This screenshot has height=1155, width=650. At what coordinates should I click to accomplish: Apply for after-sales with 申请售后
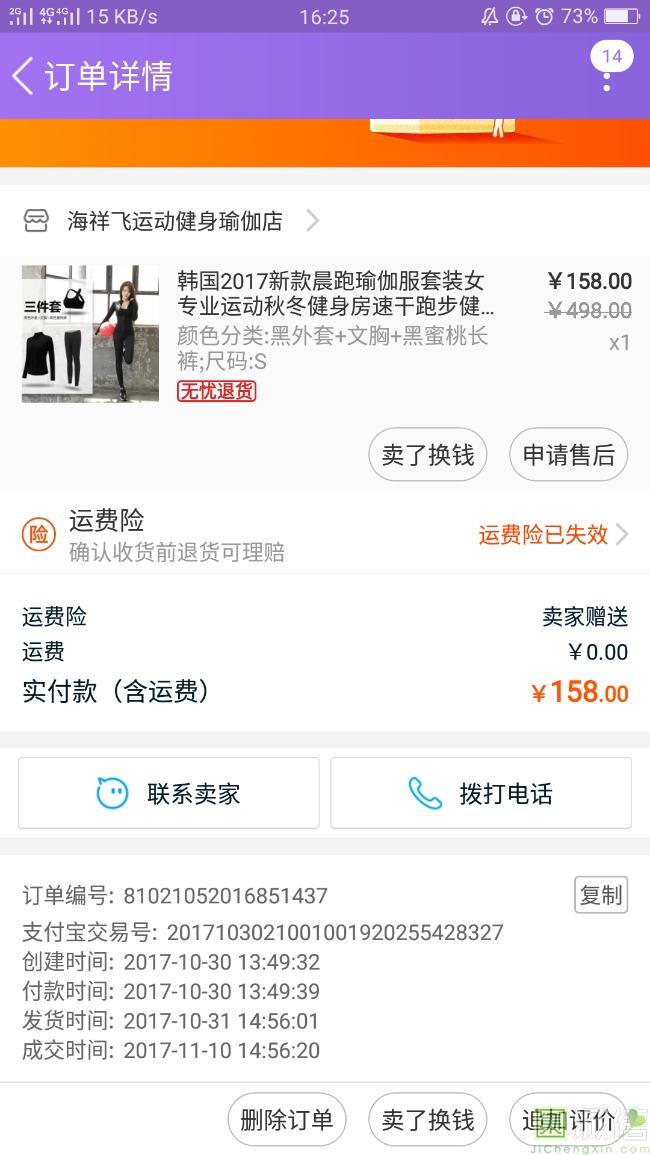(568, 455)
